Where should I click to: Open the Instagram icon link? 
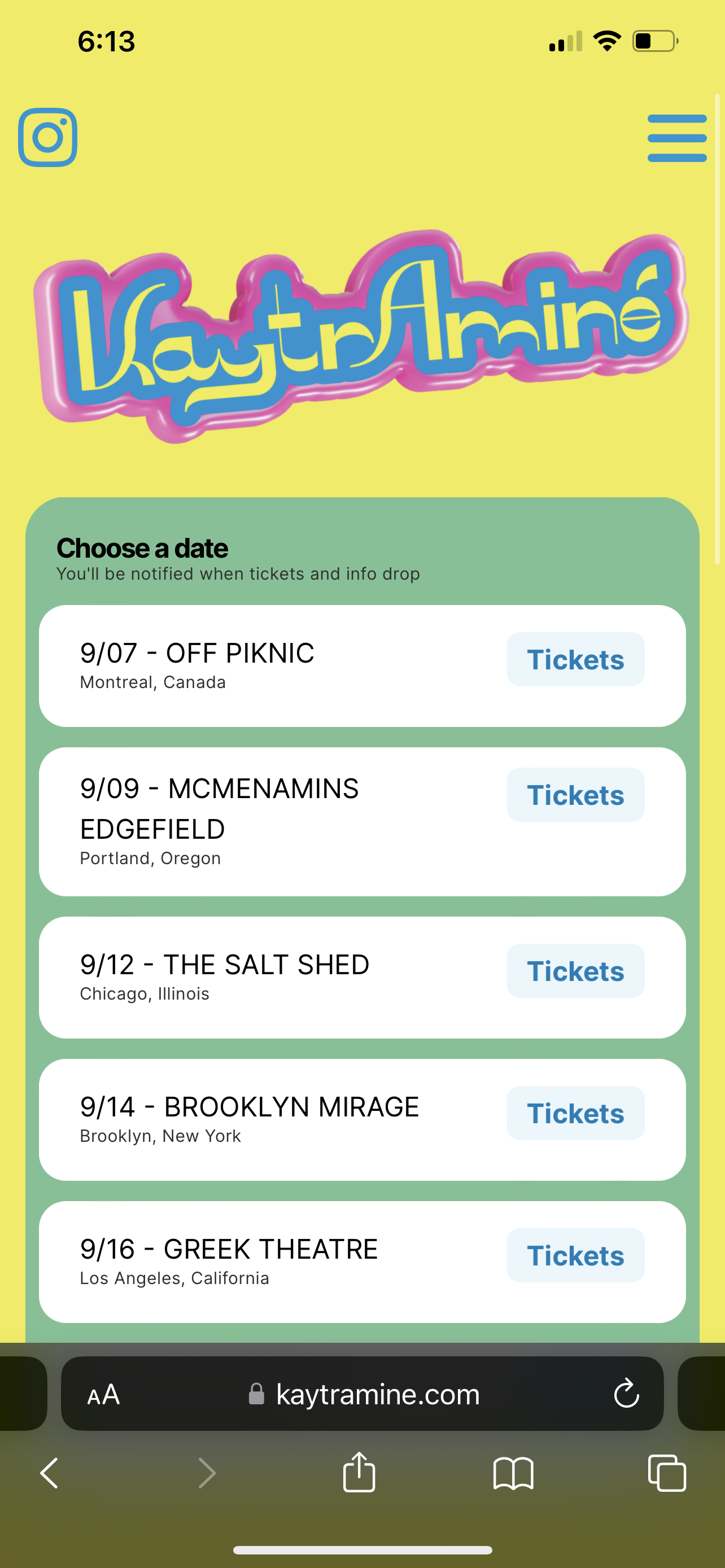point(47,137)
